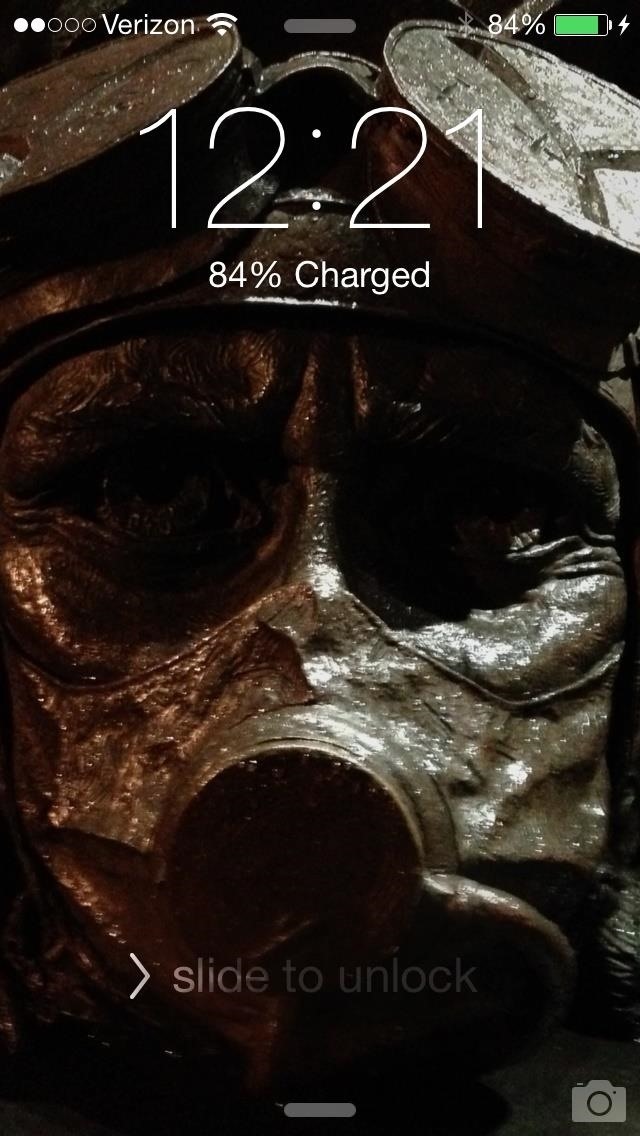Tap the Control Center grabber handle
Viewport: 640px width, 1136px height.
tap(320, 1110)
